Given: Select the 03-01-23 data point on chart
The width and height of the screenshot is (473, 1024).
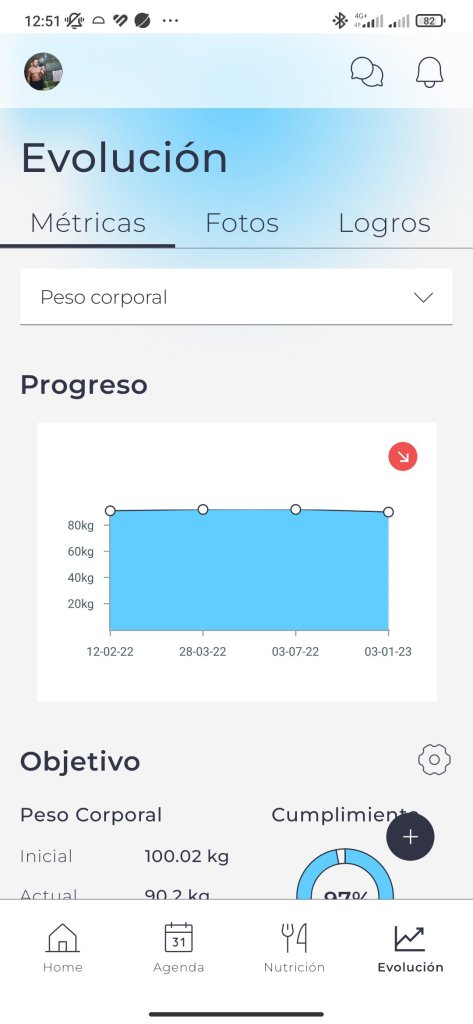Looking at the screenshot, I should (x=388, y=512).
